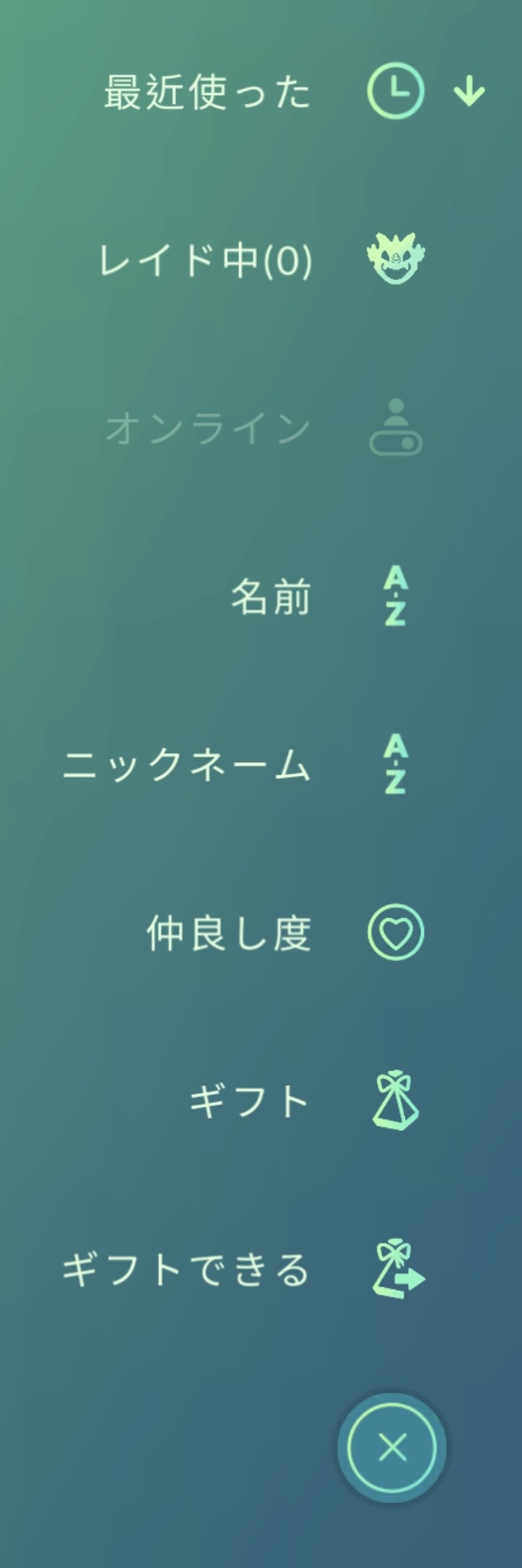
Task: Sort friends by ギフト (gift)
Action: [305, 1102]
